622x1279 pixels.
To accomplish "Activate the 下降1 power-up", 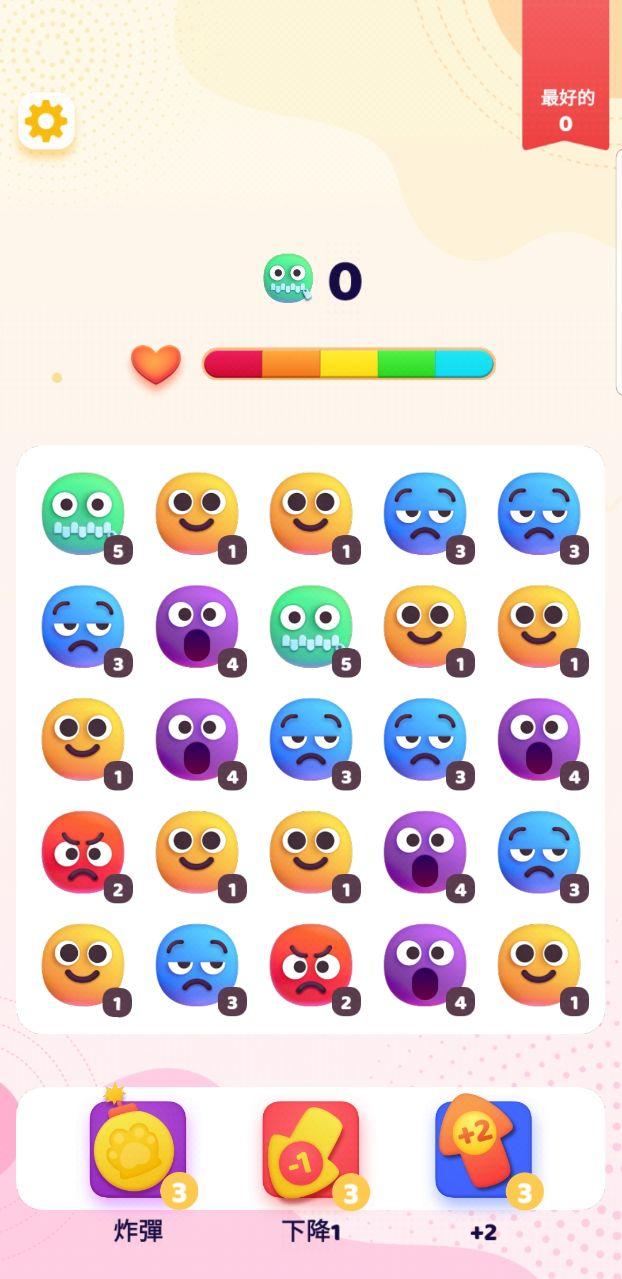I will 310,1150.
